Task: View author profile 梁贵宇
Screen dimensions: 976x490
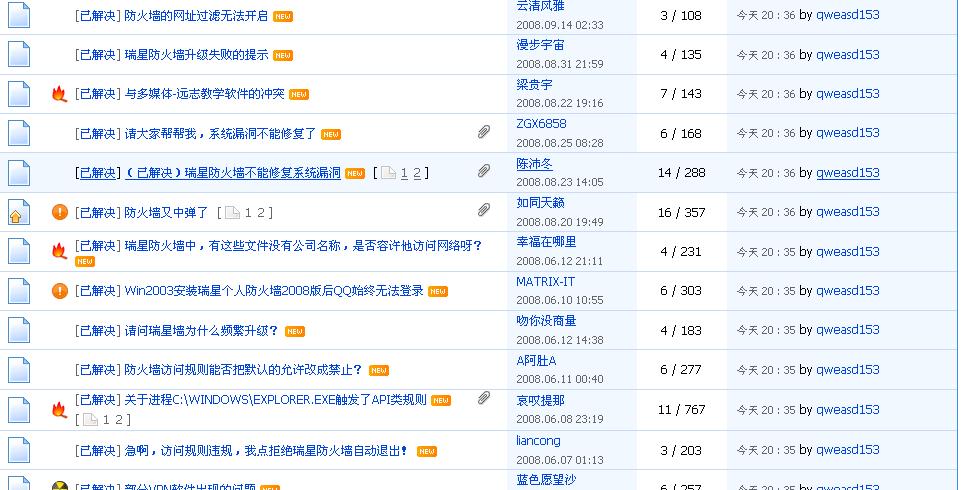Action: click(x=534, y=85)
